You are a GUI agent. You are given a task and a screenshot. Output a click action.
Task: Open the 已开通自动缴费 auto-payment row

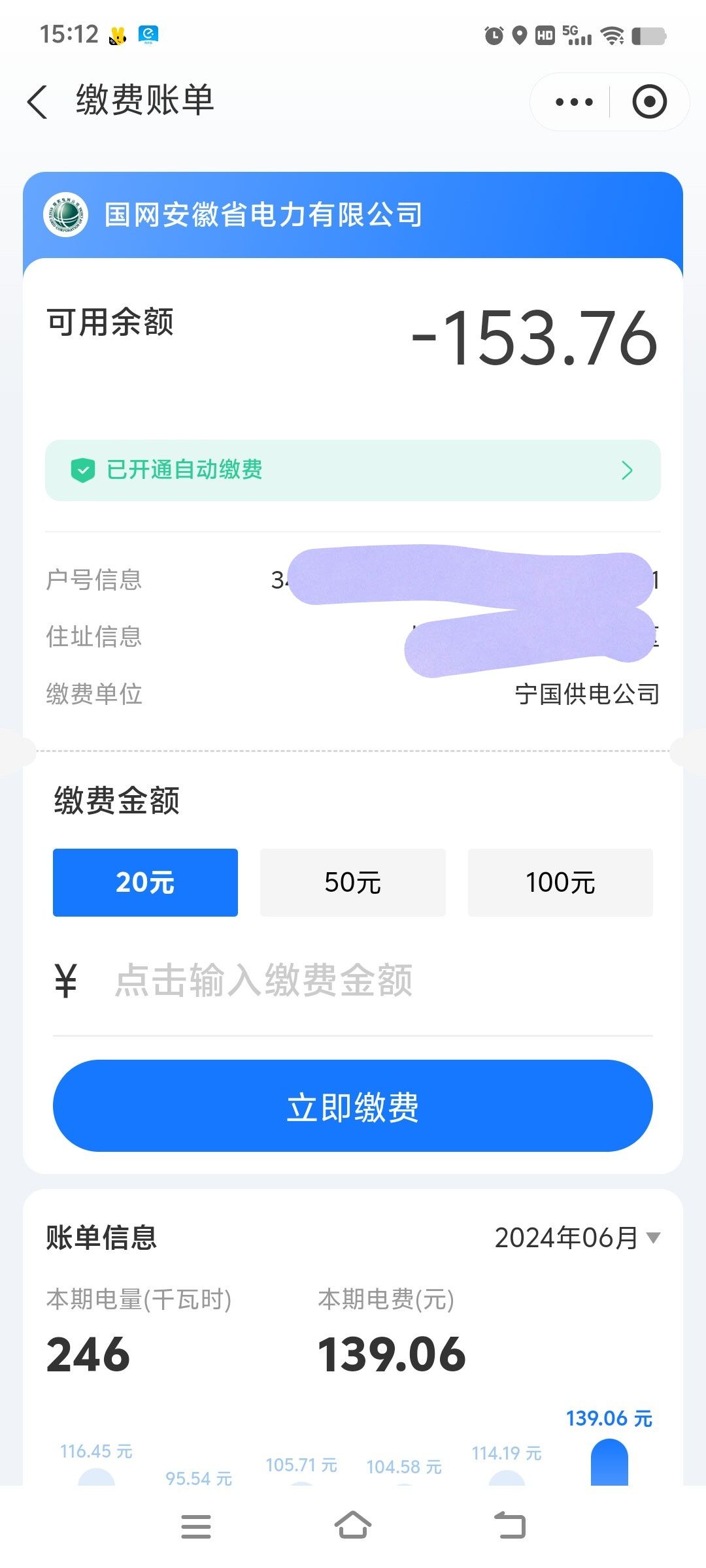click(353, 470)
